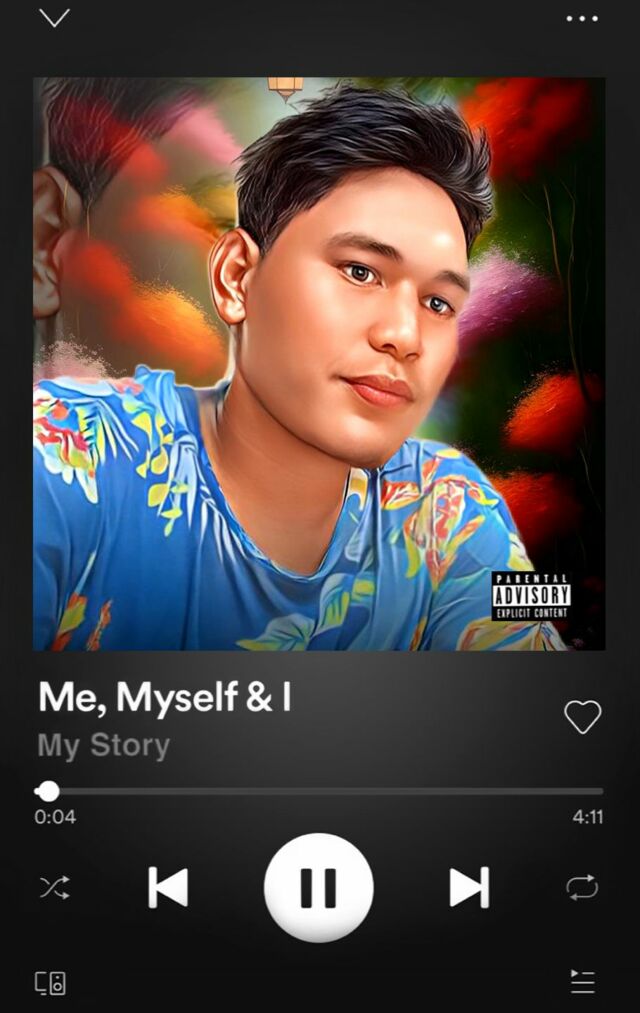Toggle shuffle mode
This screenshot has height=1013, width=640.
[54, 887]
